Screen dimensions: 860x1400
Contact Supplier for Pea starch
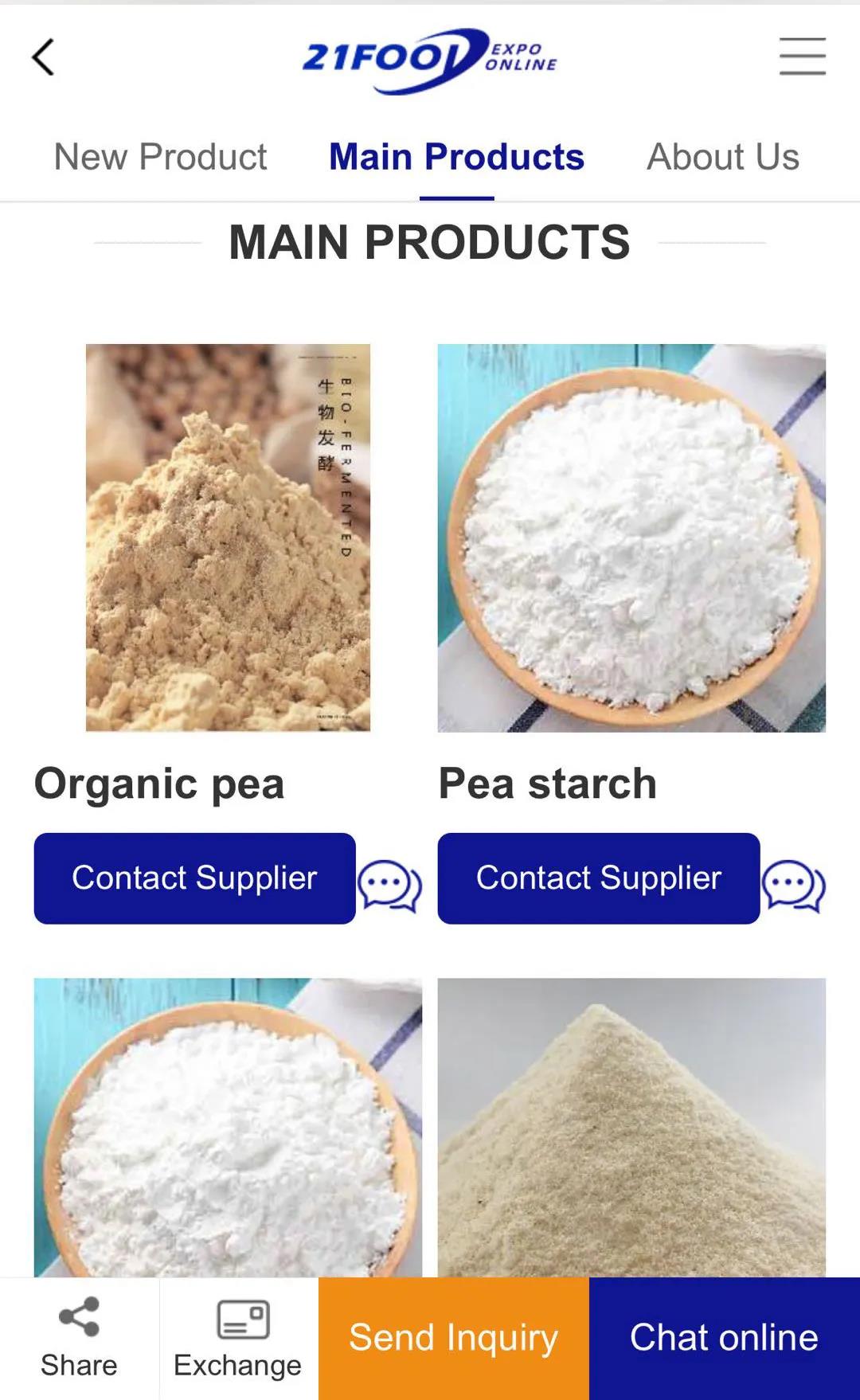(598, 878)
